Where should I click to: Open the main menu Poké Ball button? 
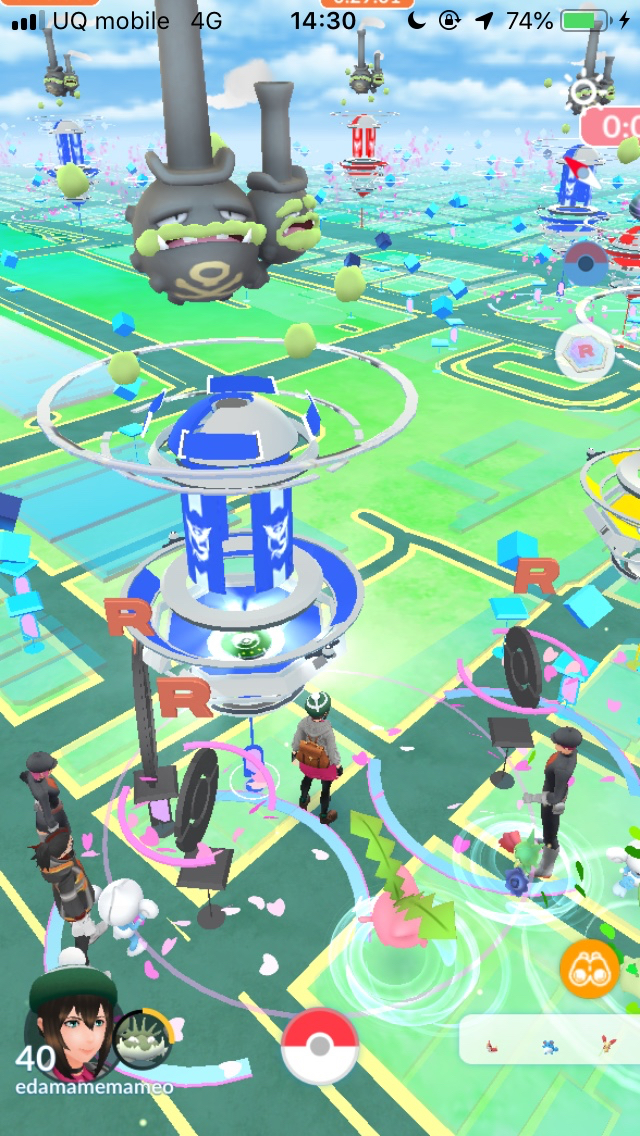tap(319, 1046)
